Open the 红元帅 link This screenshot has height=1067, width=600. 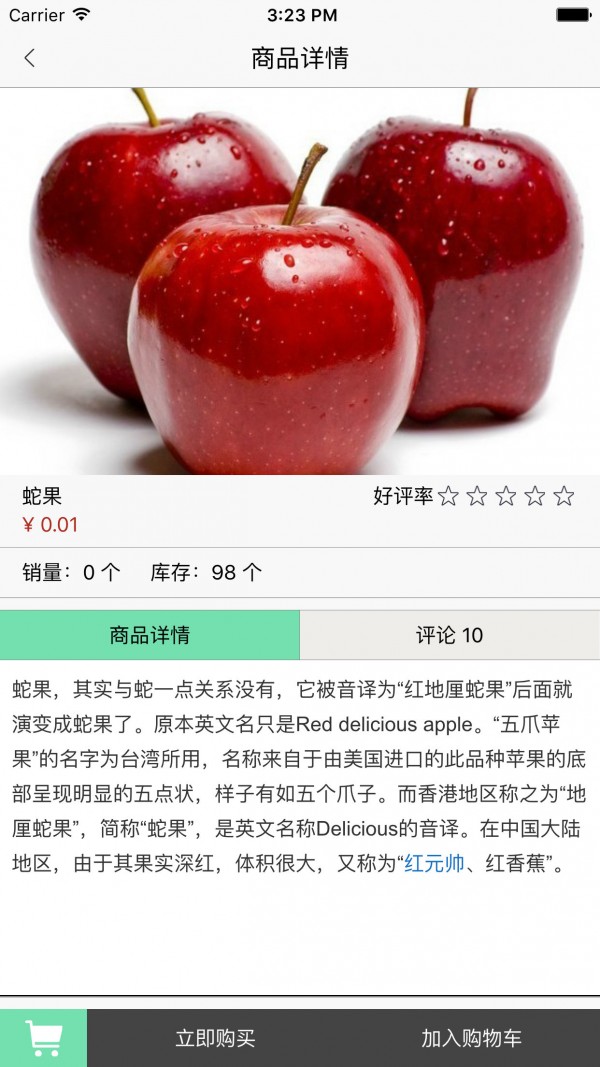[x=434, y=863]
